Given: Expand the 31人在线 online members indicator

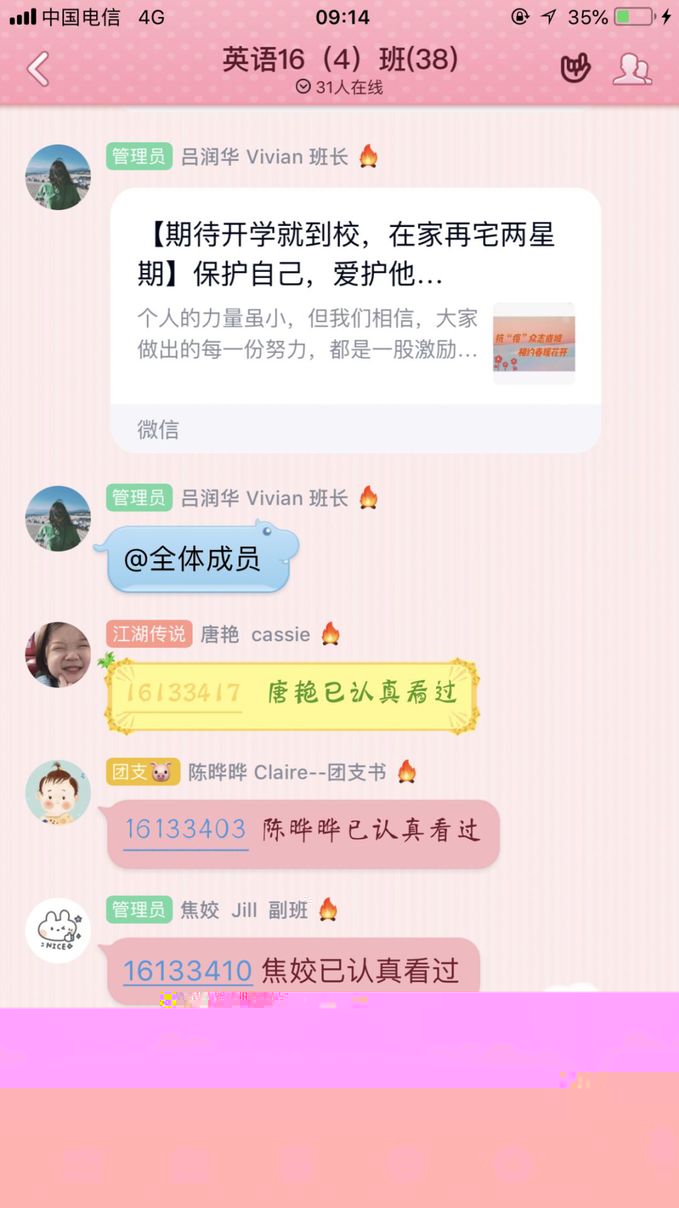Looking at the screenshot, I should (340, 88).
